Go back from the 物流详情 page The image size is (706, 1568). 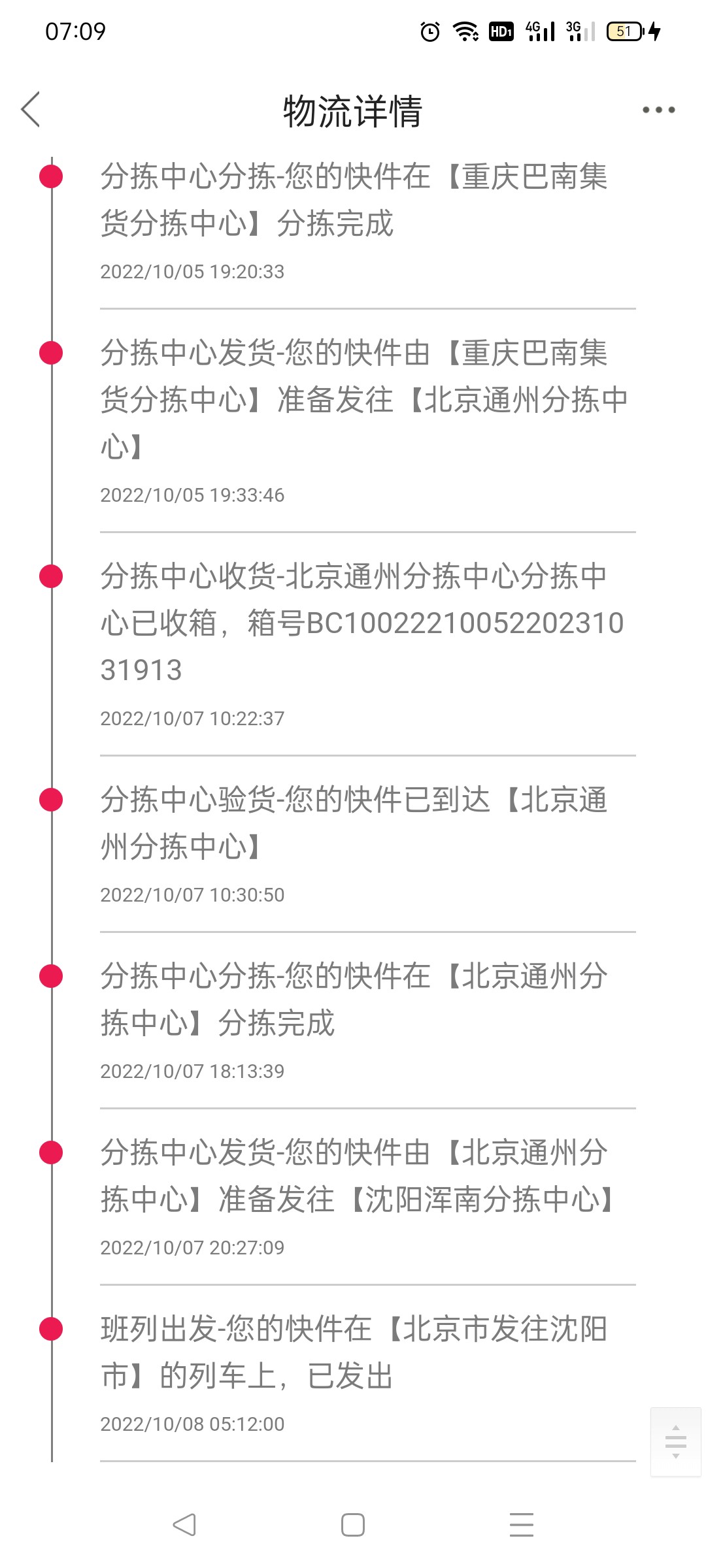pyautogui.click(x=31, y=109)
